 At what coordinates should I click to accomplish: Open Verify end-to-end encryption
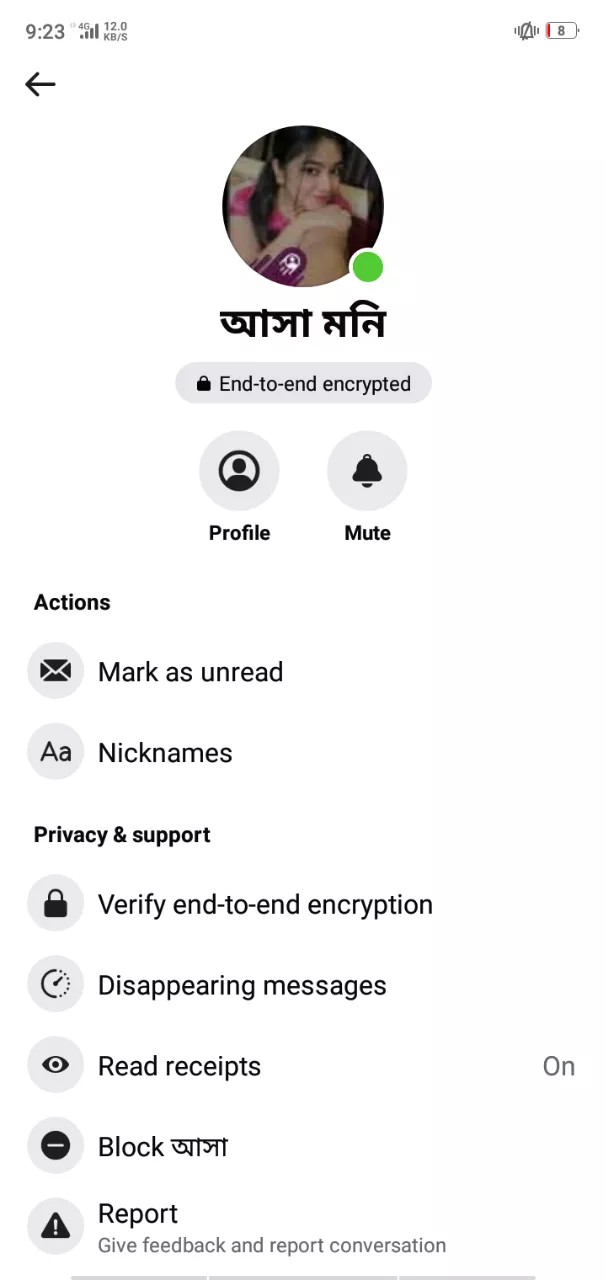tap(265, 905)
